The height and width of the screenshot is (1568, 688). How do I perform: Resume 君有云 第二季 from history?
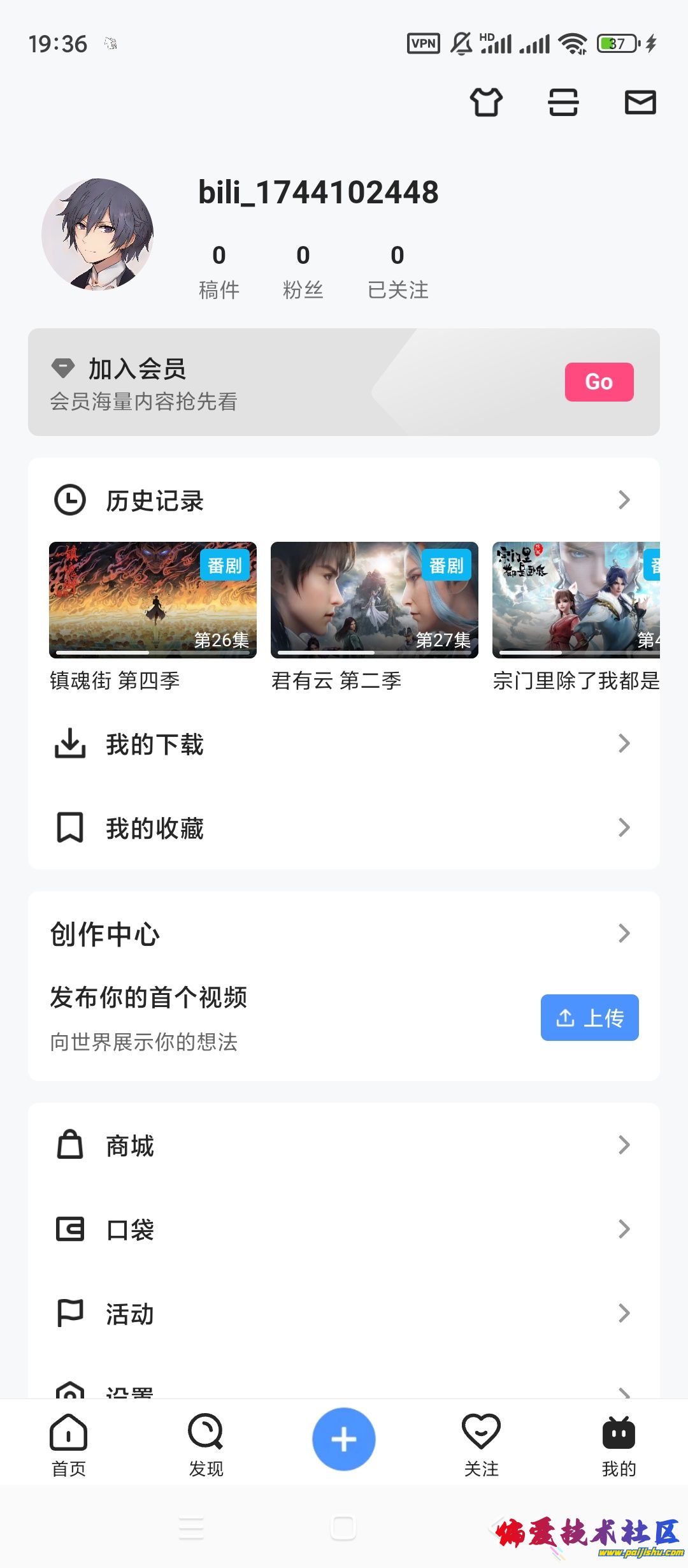click(375, 600)
